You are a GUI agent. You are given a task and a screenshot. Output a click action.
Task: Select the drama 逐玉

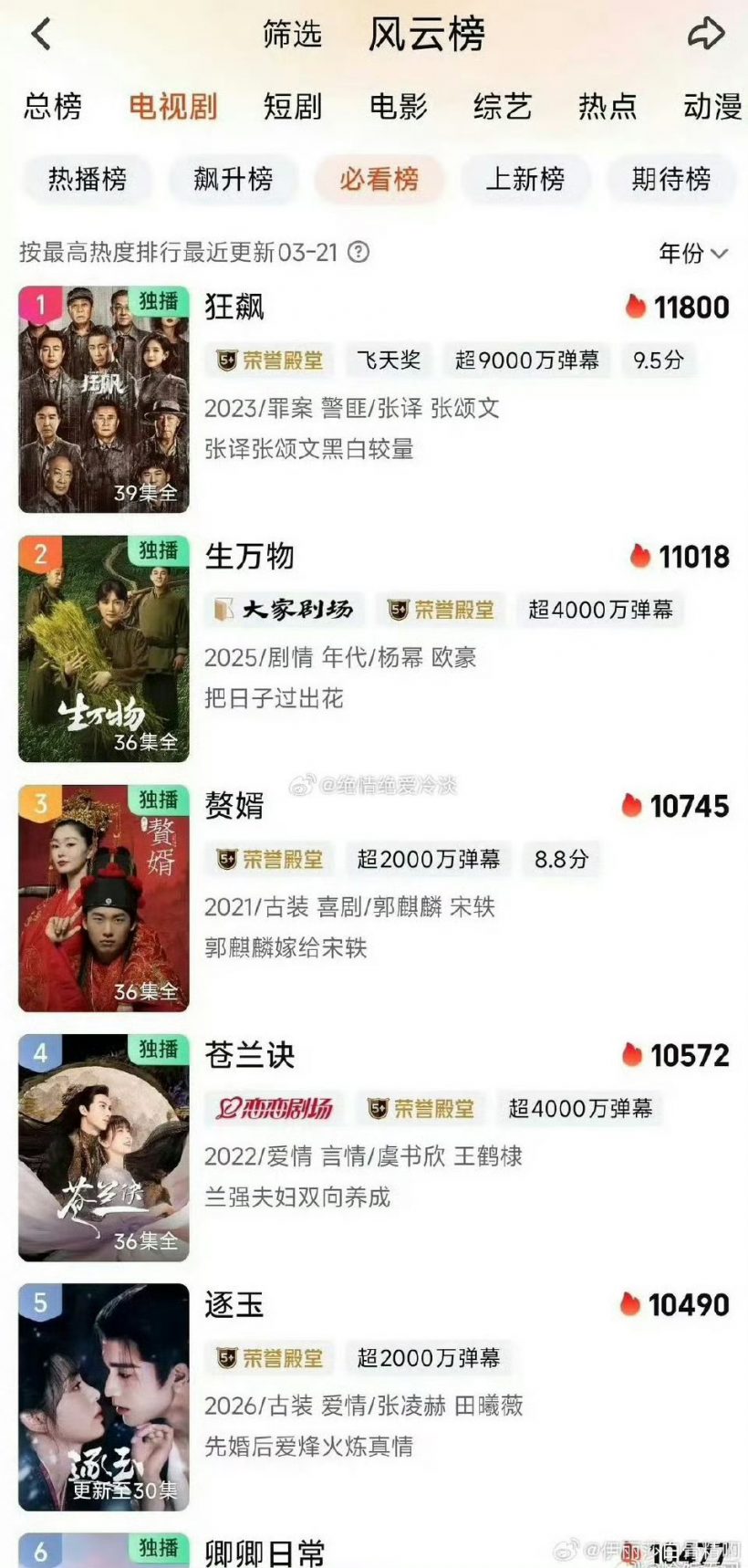(234, 1305)
